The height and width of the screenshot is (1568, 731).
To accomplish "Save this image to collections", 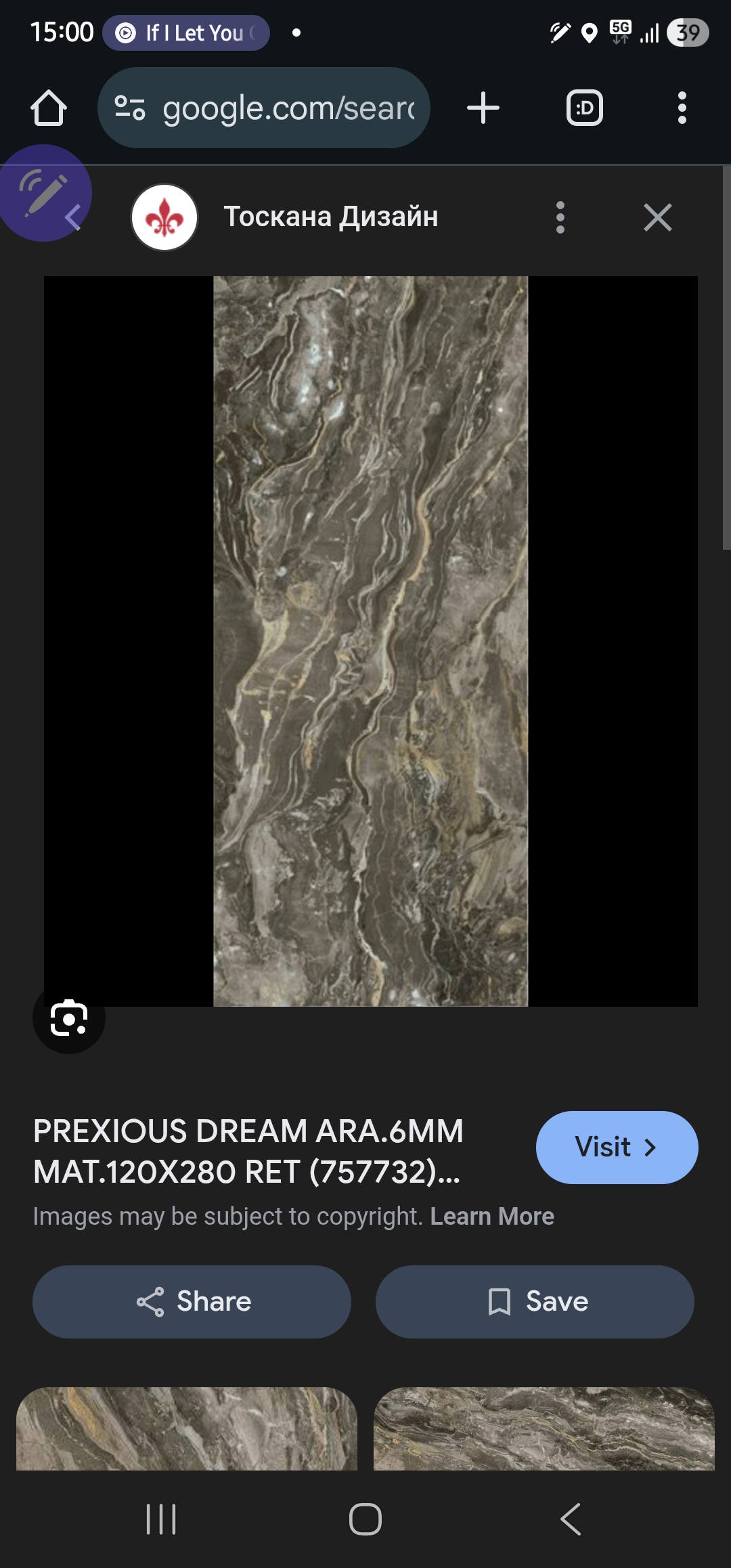I will tap(535, 1301).
